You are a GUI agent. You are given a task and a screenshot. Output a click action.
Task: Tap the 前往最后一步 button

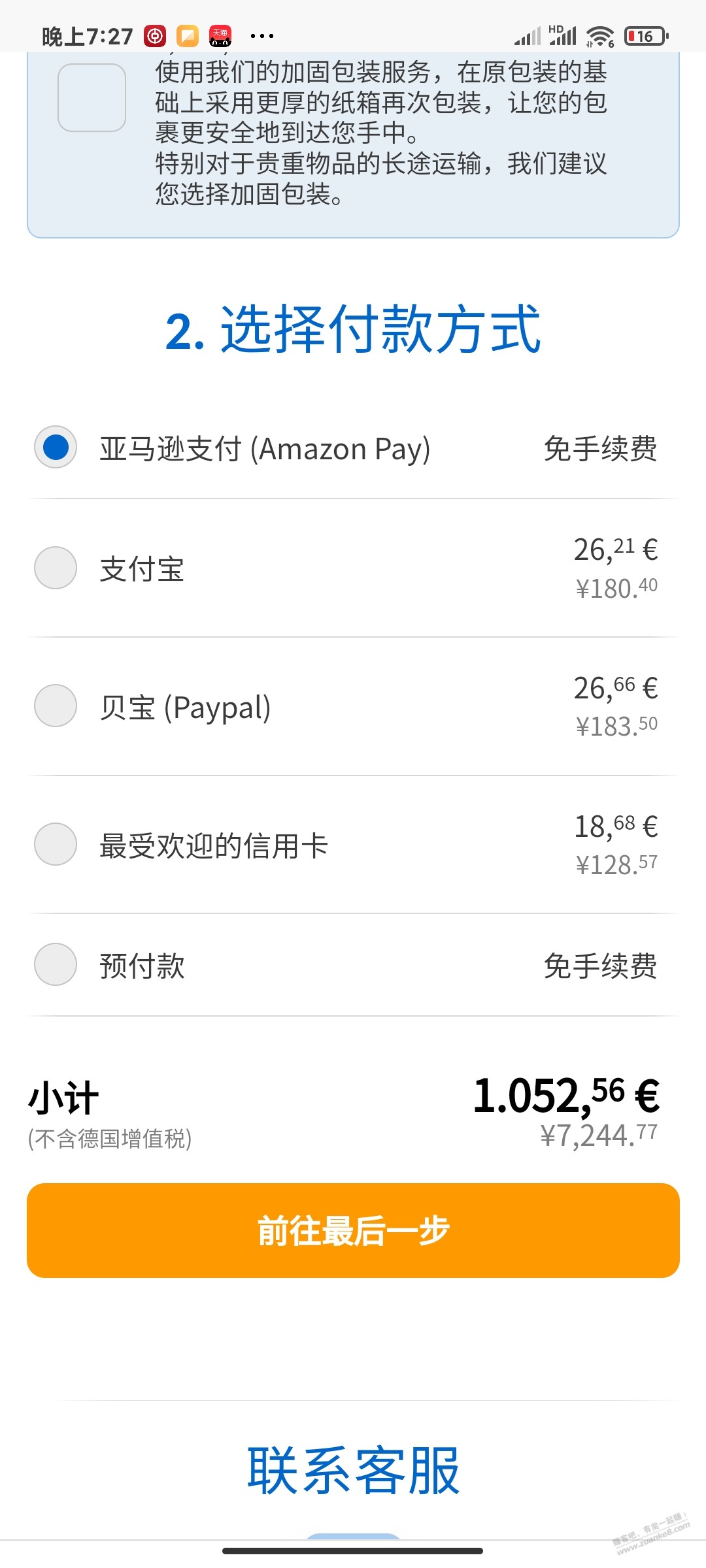click(x=353, y=1230)
